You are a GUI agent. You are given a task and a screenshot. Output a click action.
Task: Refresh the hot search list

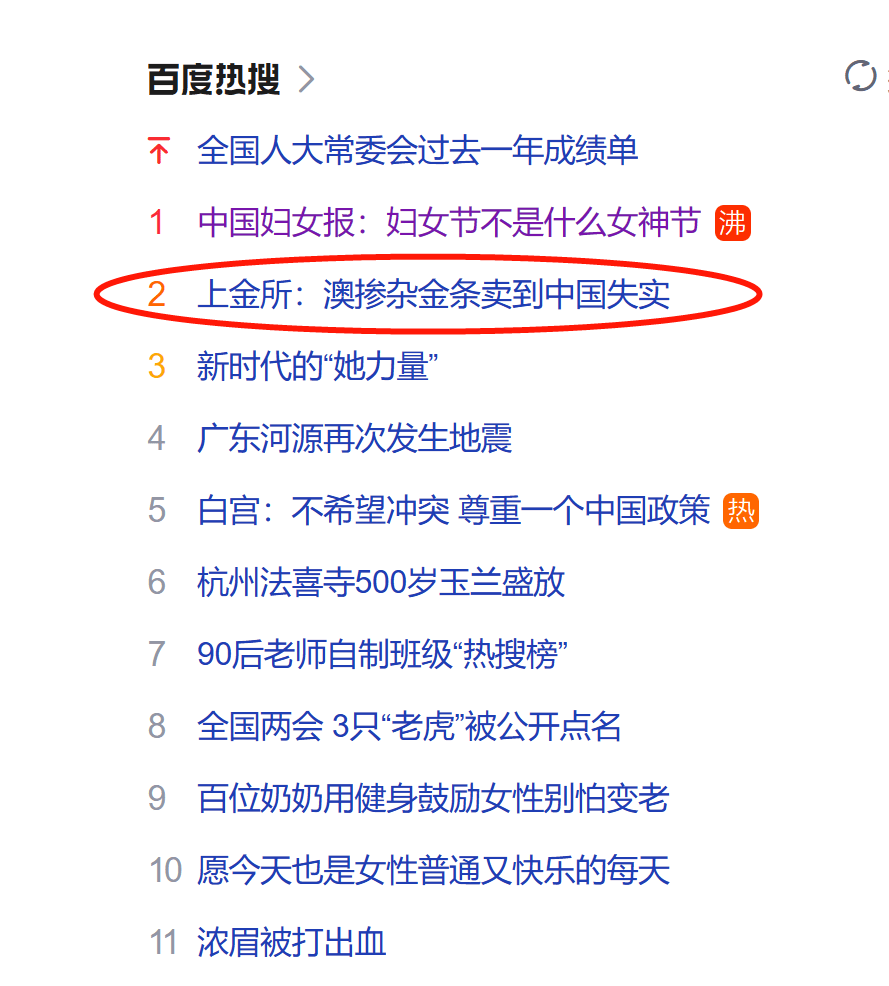tap(861, 77)
